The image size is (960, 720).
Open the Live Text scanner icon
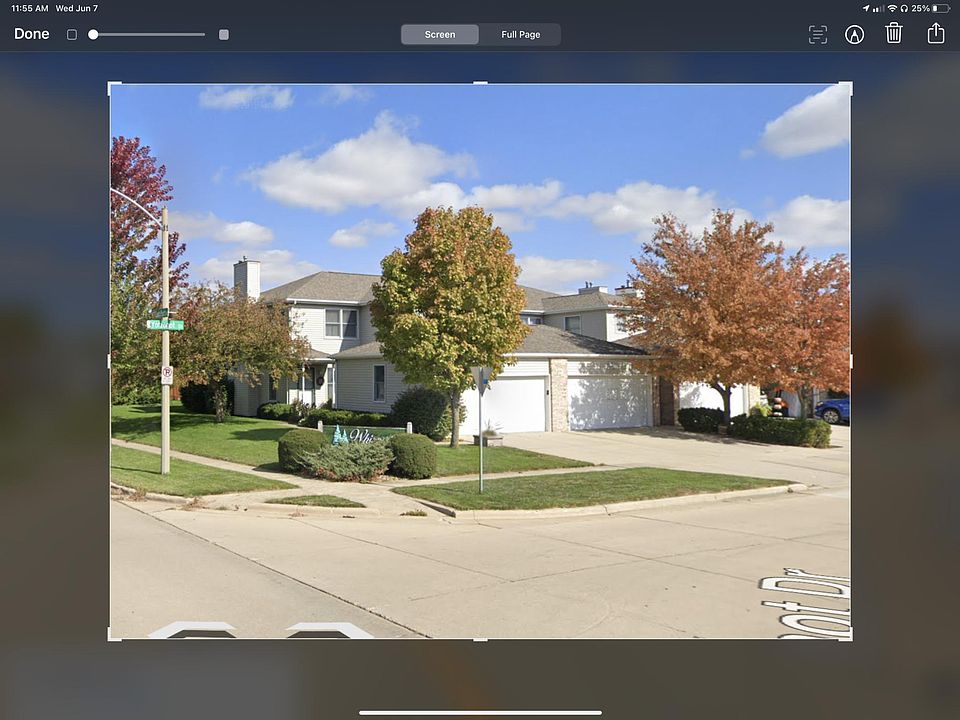coord(818,34)
